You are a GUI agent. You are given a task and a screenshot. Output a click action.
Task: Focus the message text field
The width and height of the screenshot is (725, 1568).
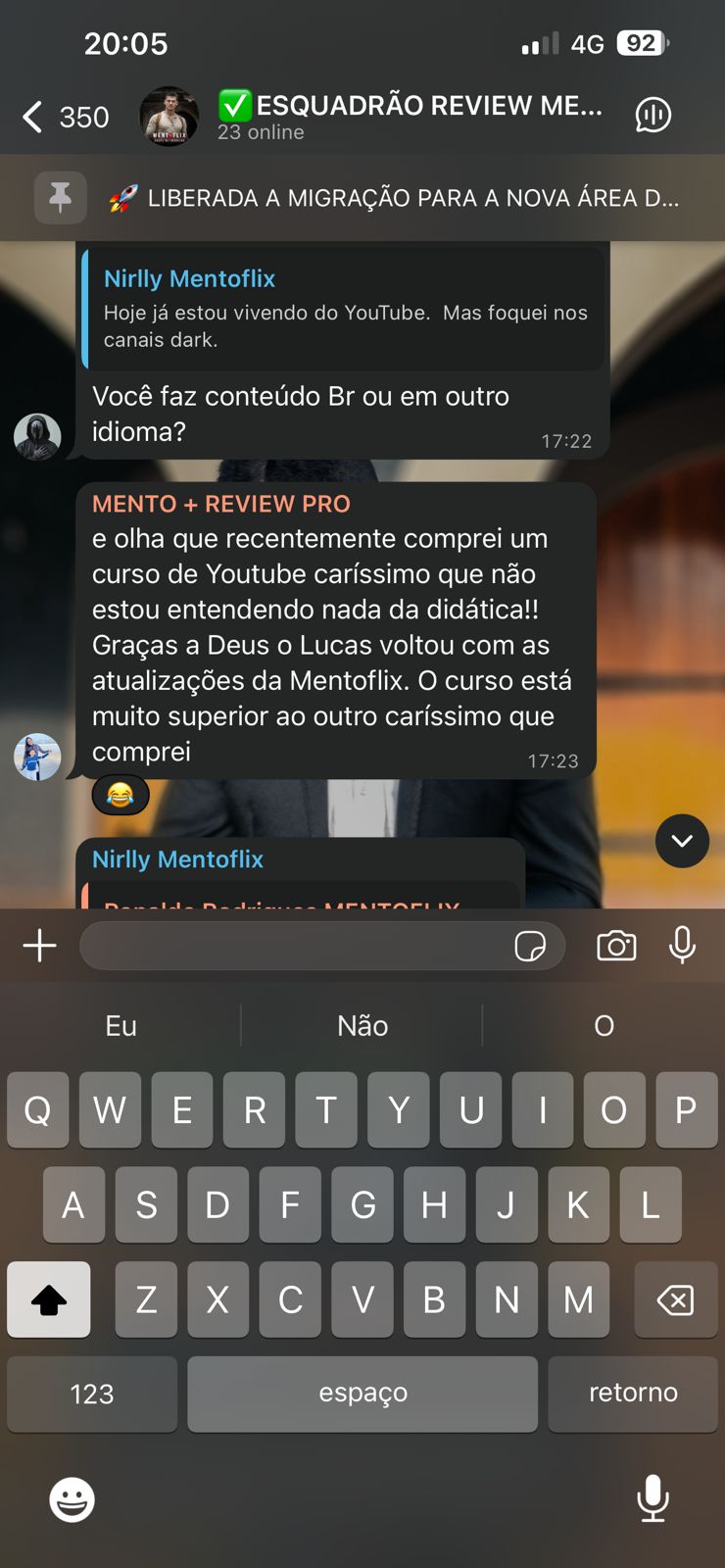(x=294, y=946)
